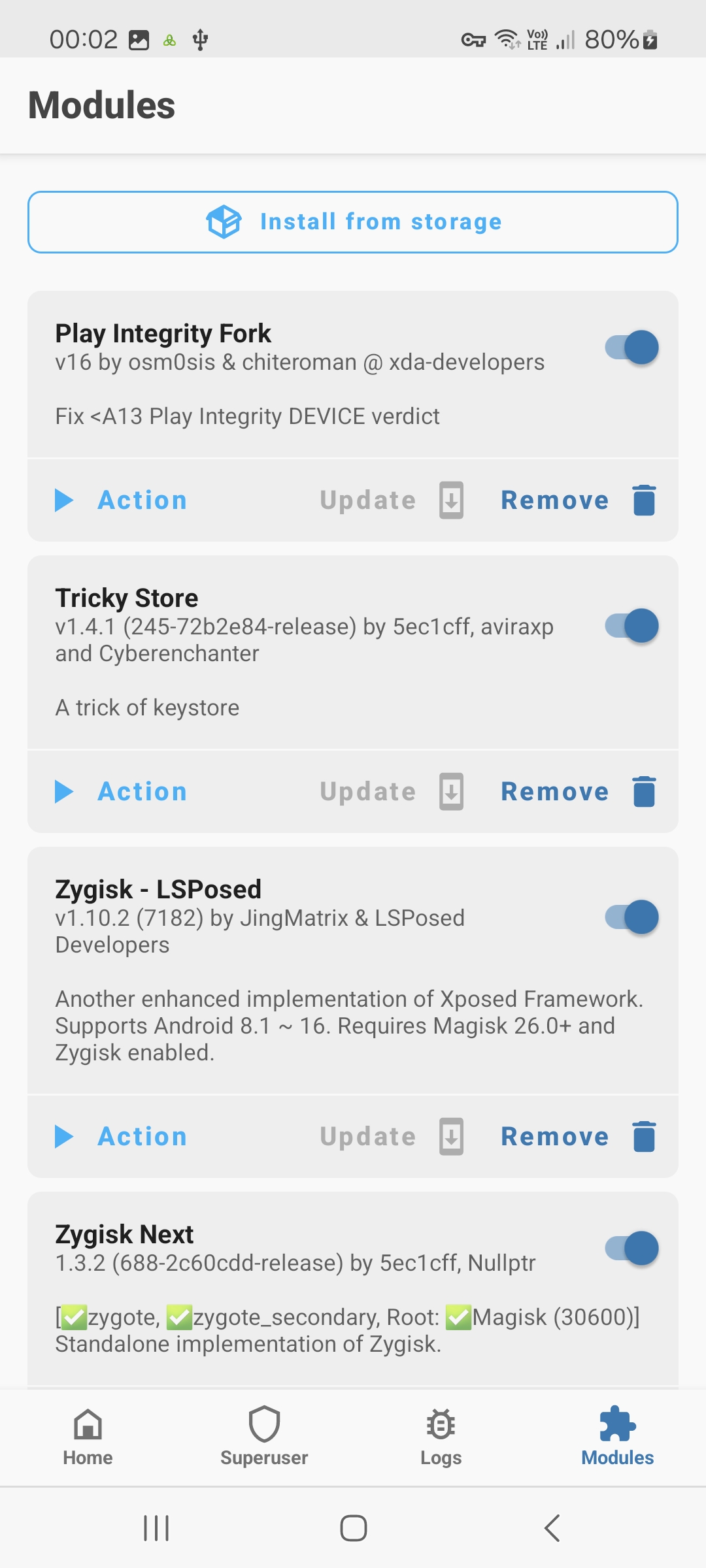This screenshot has height=1568, width=706.
Task: Turn off Zygisk - LSPosed module
Action: click(631, 917)
